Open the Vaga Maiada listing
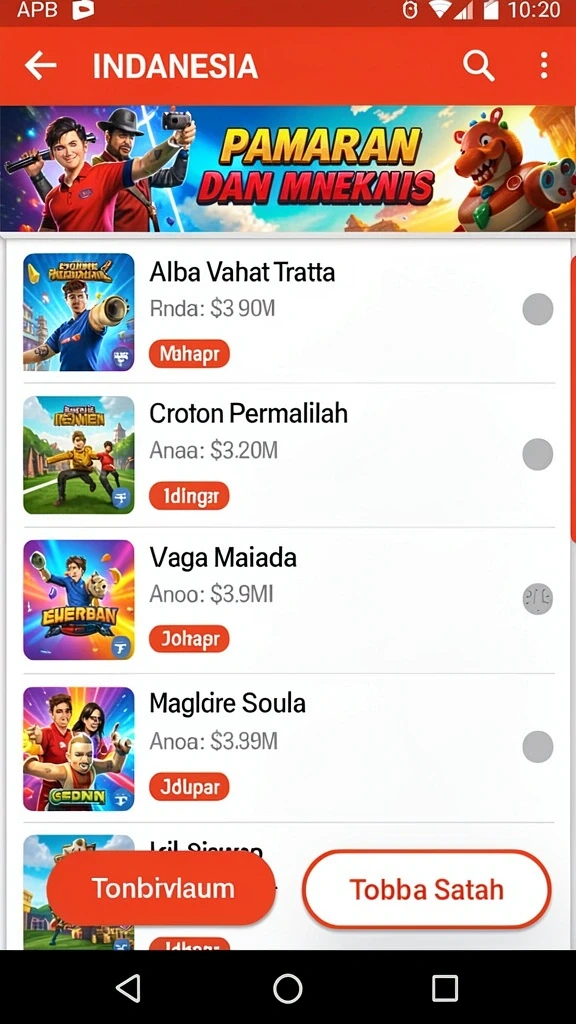 289,600
